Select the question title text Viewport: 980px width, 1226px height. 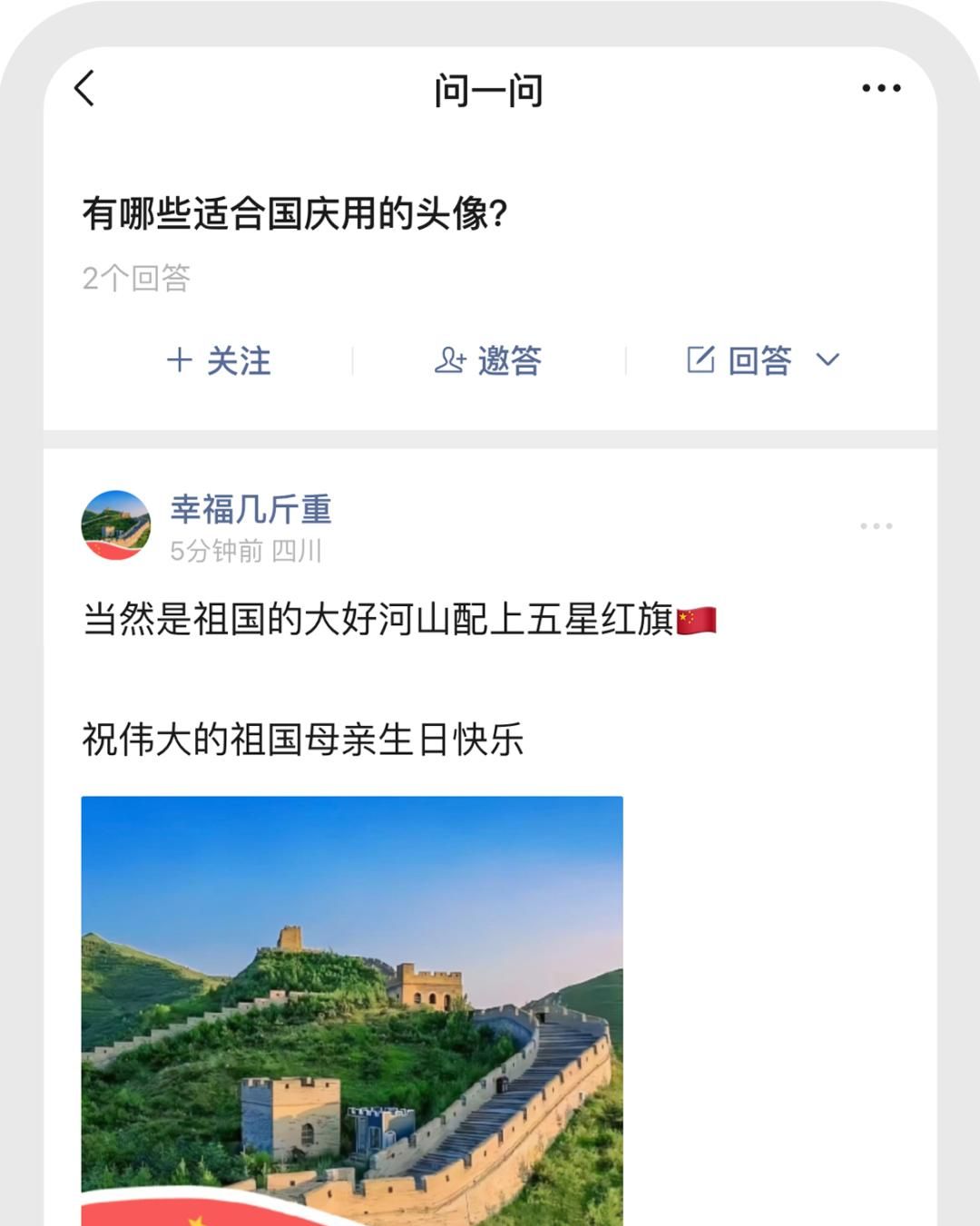294,211
